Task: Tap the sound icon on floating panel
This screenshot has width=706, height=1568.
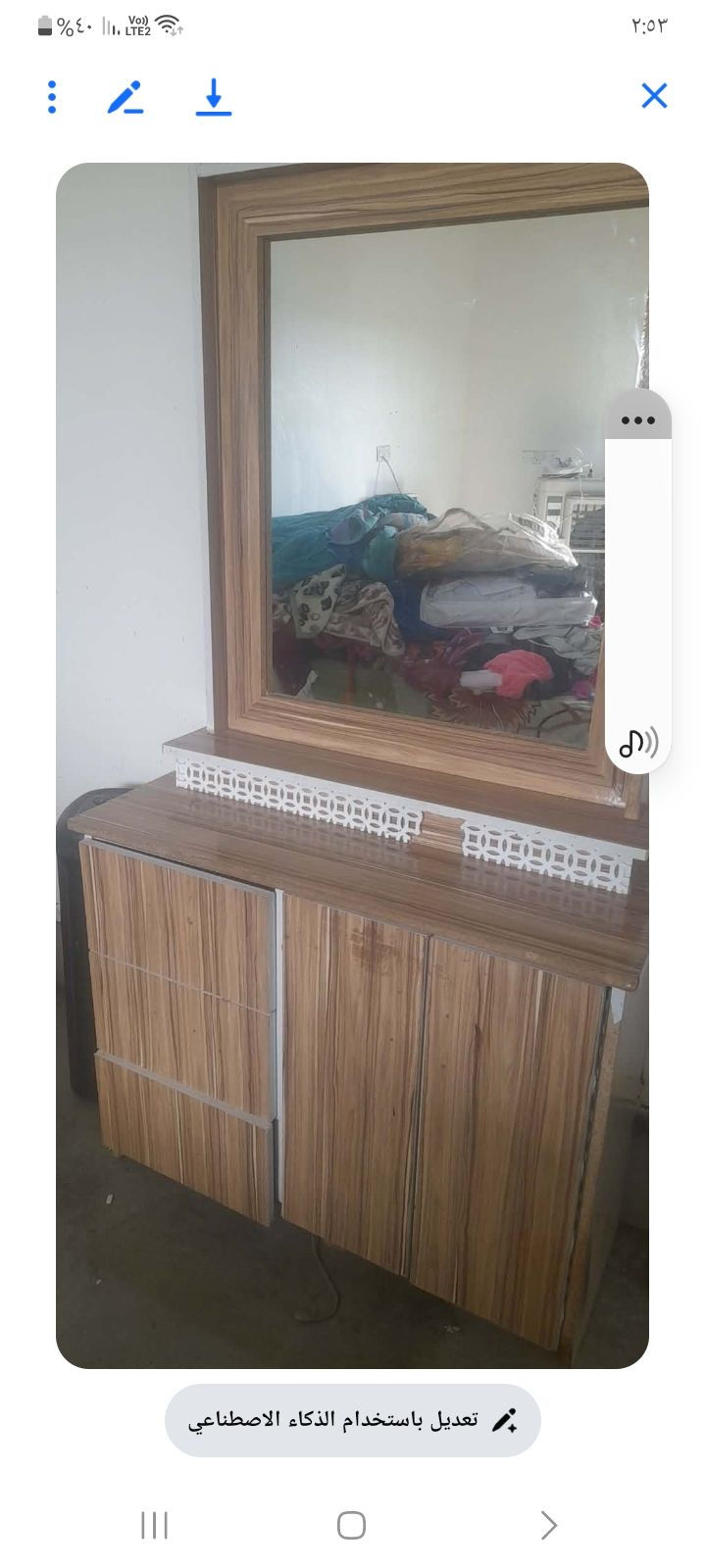Action: [x=638, y=742]
